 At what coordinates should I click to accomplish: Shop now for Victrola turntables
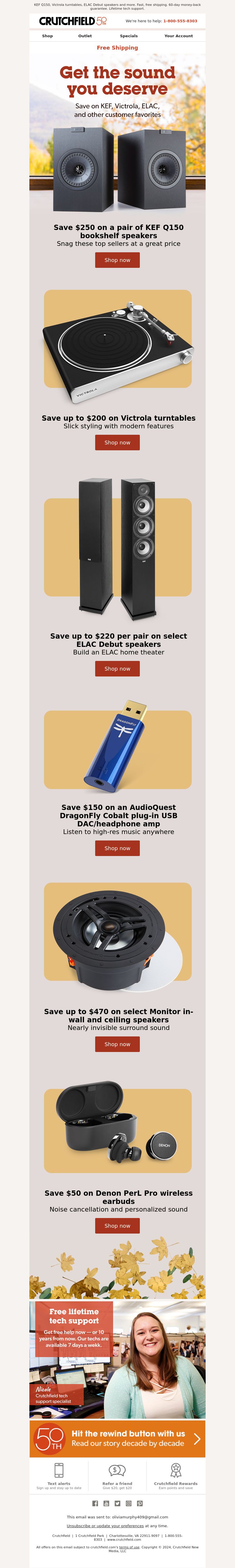pyautogui.click(x=117, y=442)
